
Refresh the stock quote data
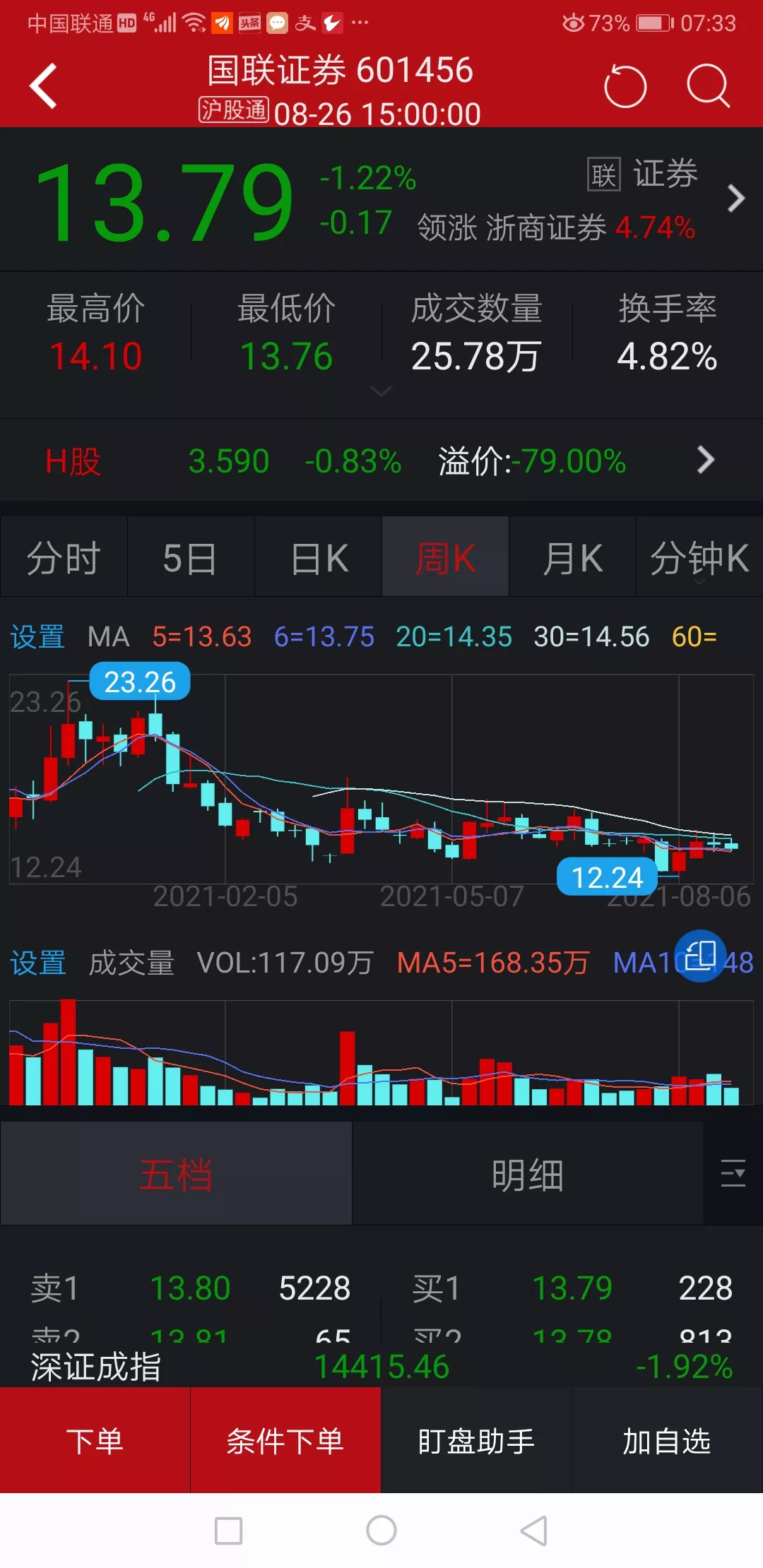[625, 86]
